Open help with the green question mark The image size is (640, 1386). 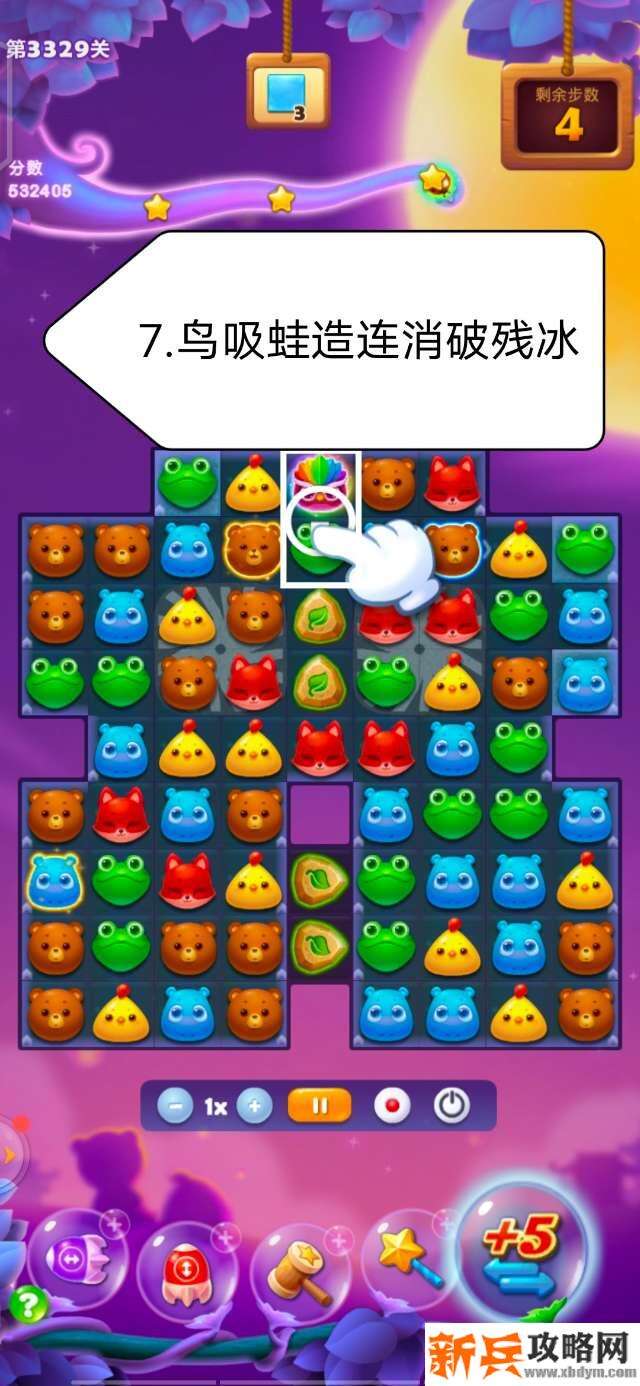28,1304
